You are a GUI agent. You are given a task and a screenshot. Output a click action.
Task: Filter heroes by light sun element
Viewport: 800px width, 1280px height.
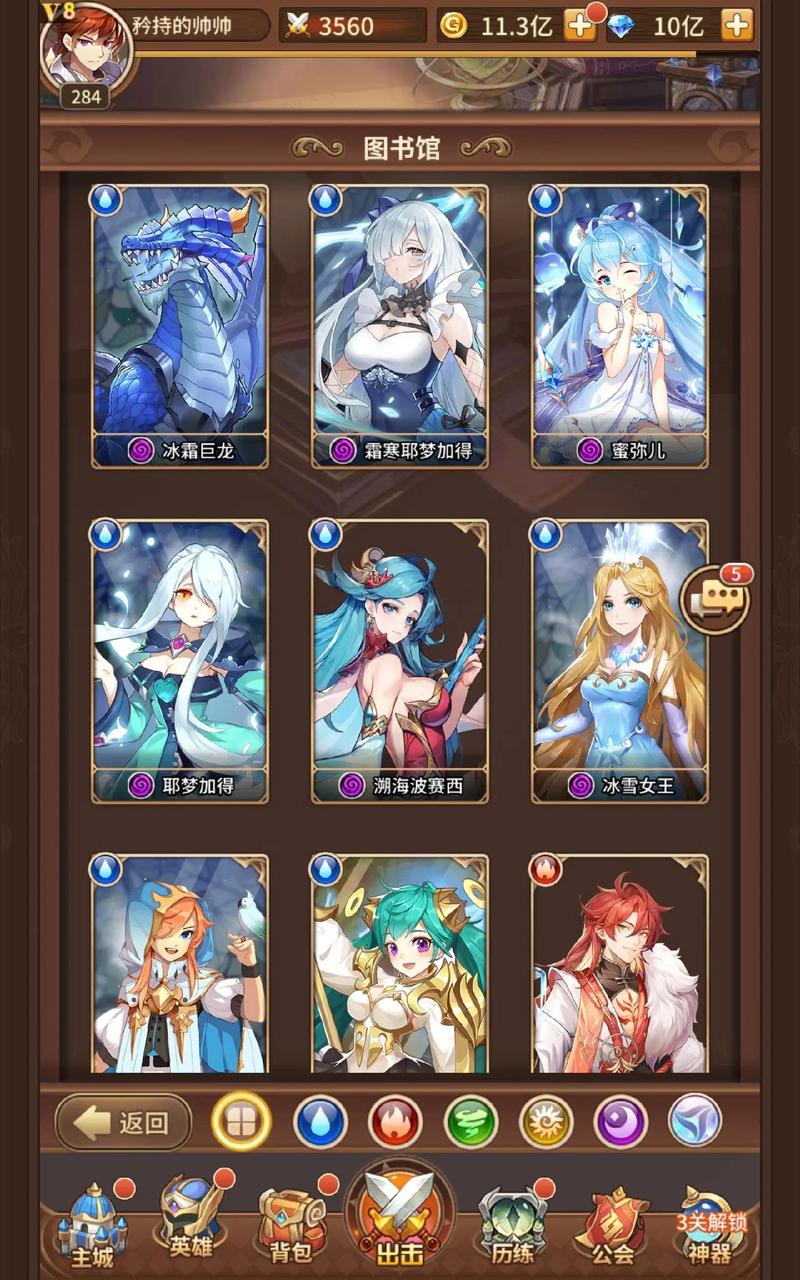click(x=546, y=1122)
